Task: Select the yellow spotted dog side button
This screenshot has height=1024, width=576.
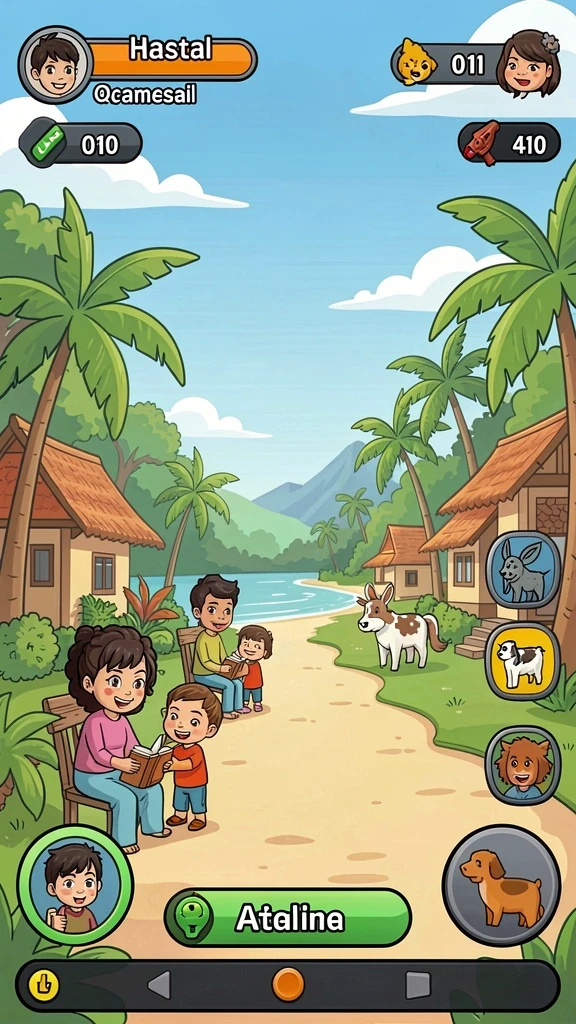Action: pyautogui.click(x=522, y=661)
